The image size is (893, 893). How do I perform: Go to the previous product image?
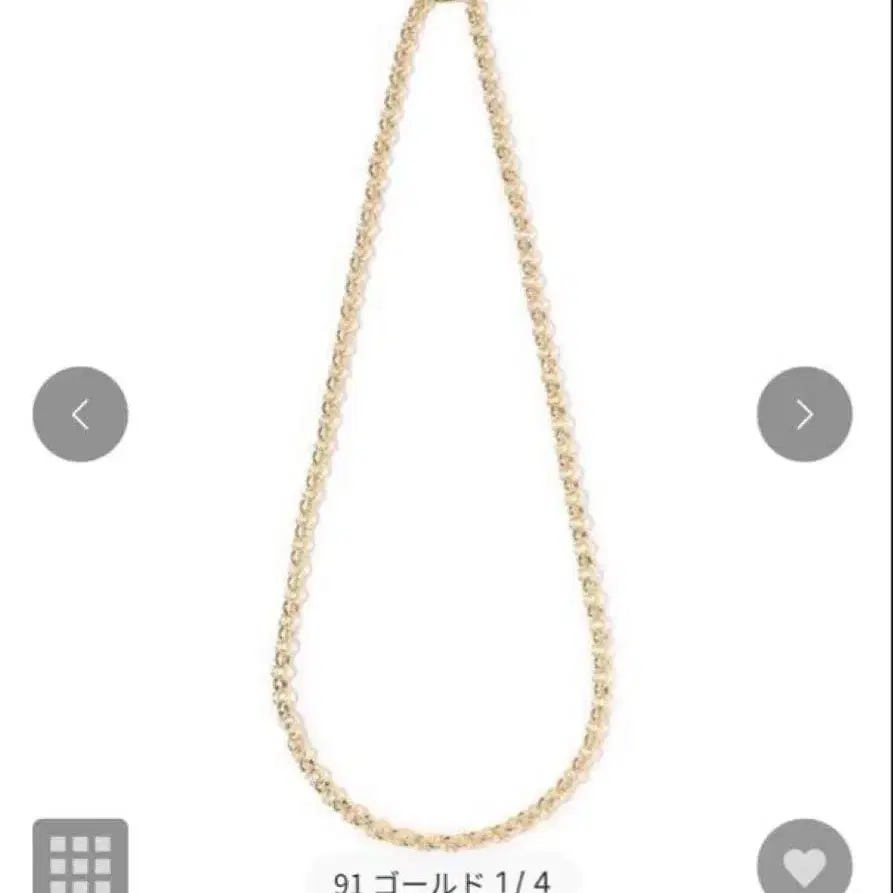[x=80, y=414]
